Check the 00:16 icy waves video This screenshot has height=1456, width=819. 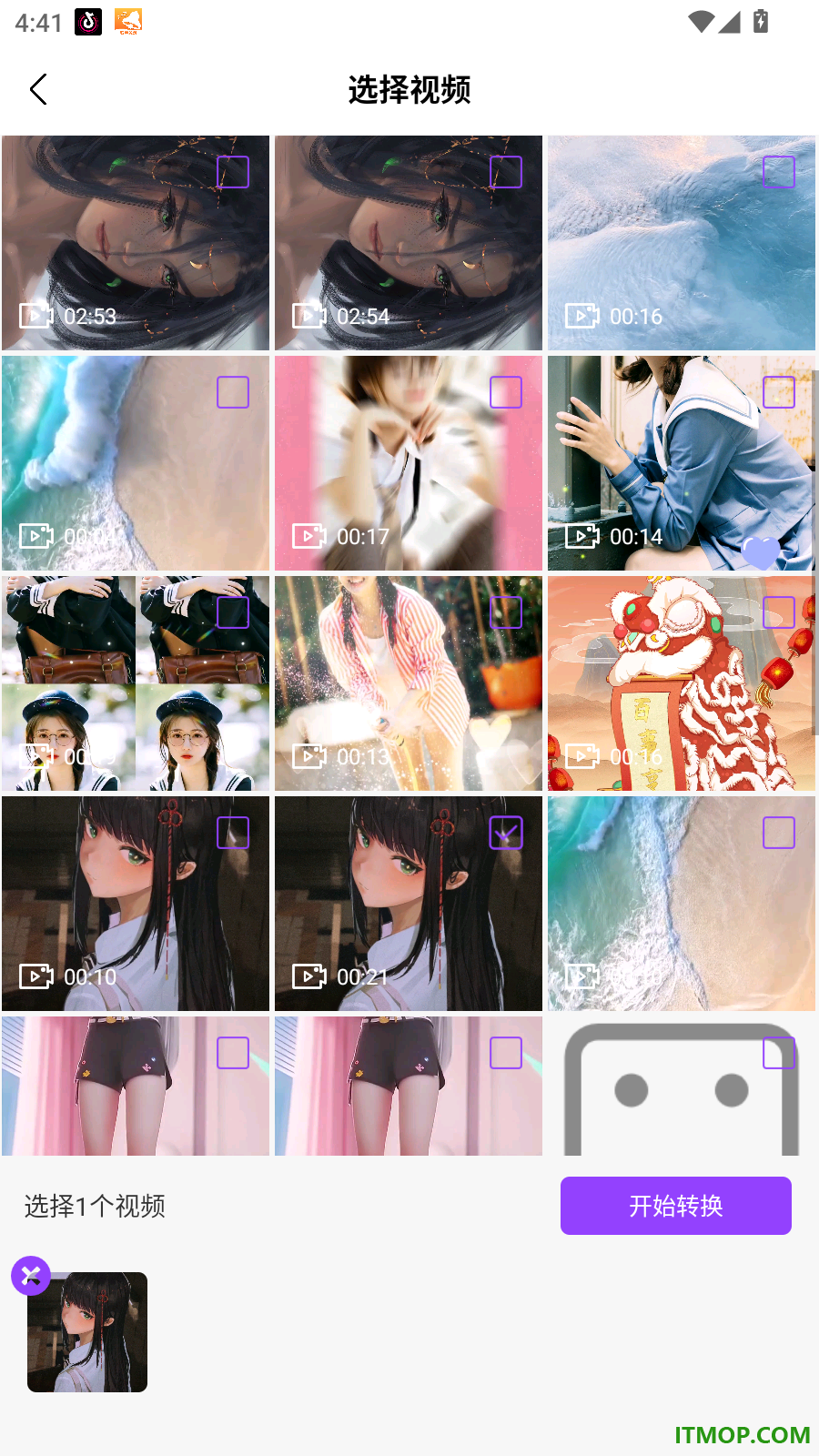click(779, 172)
